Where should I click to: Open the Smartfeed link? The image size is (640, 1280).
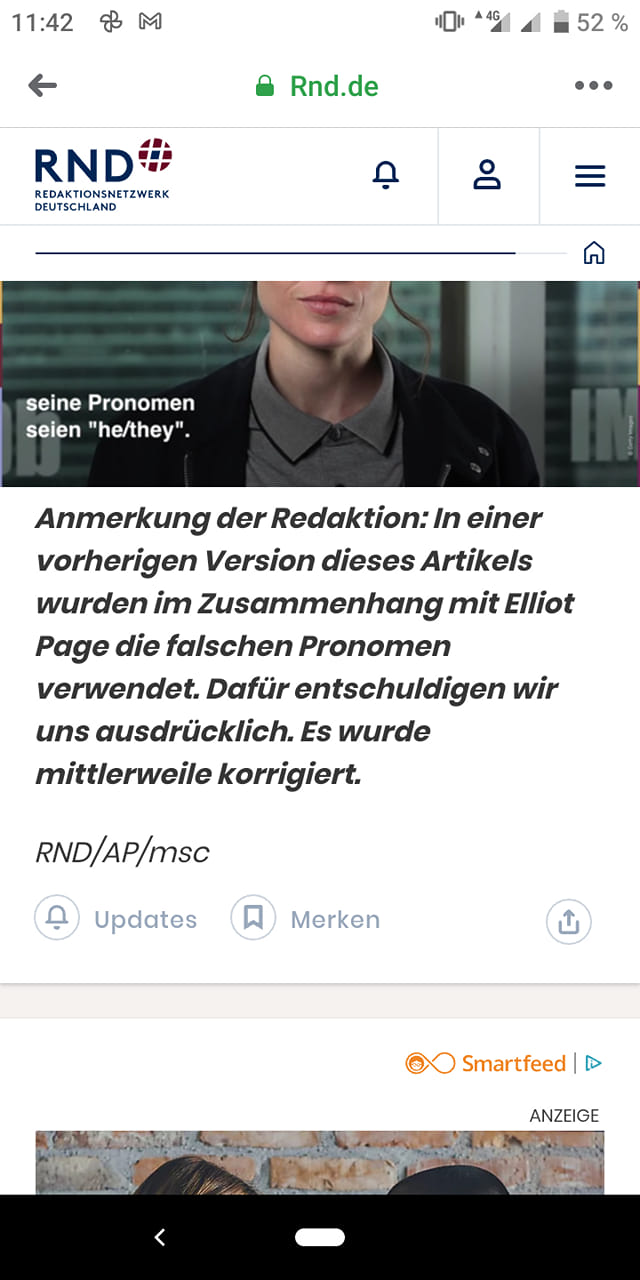[x=486, y=1063]
